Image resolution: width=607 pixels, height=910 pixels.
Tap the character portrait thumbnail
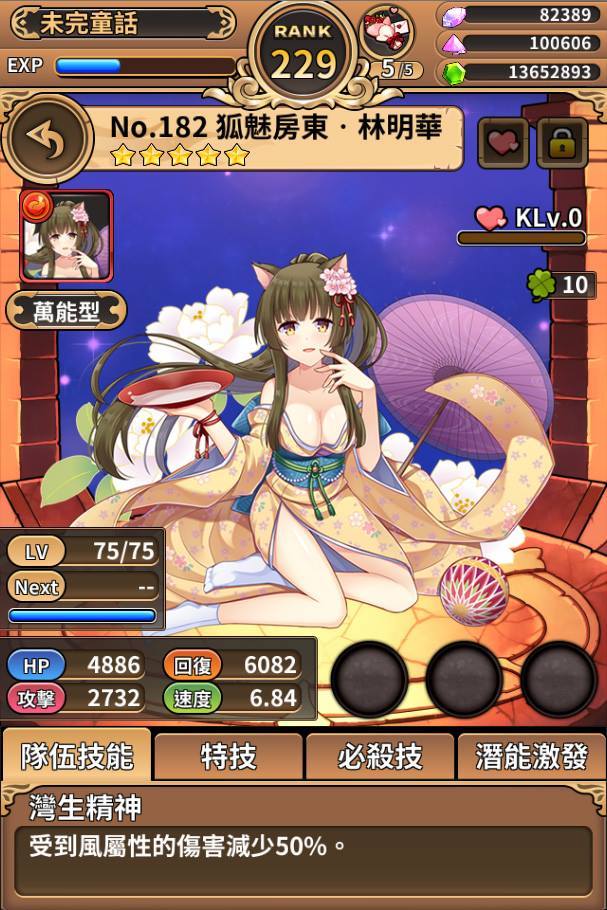(x=67, y=236)
